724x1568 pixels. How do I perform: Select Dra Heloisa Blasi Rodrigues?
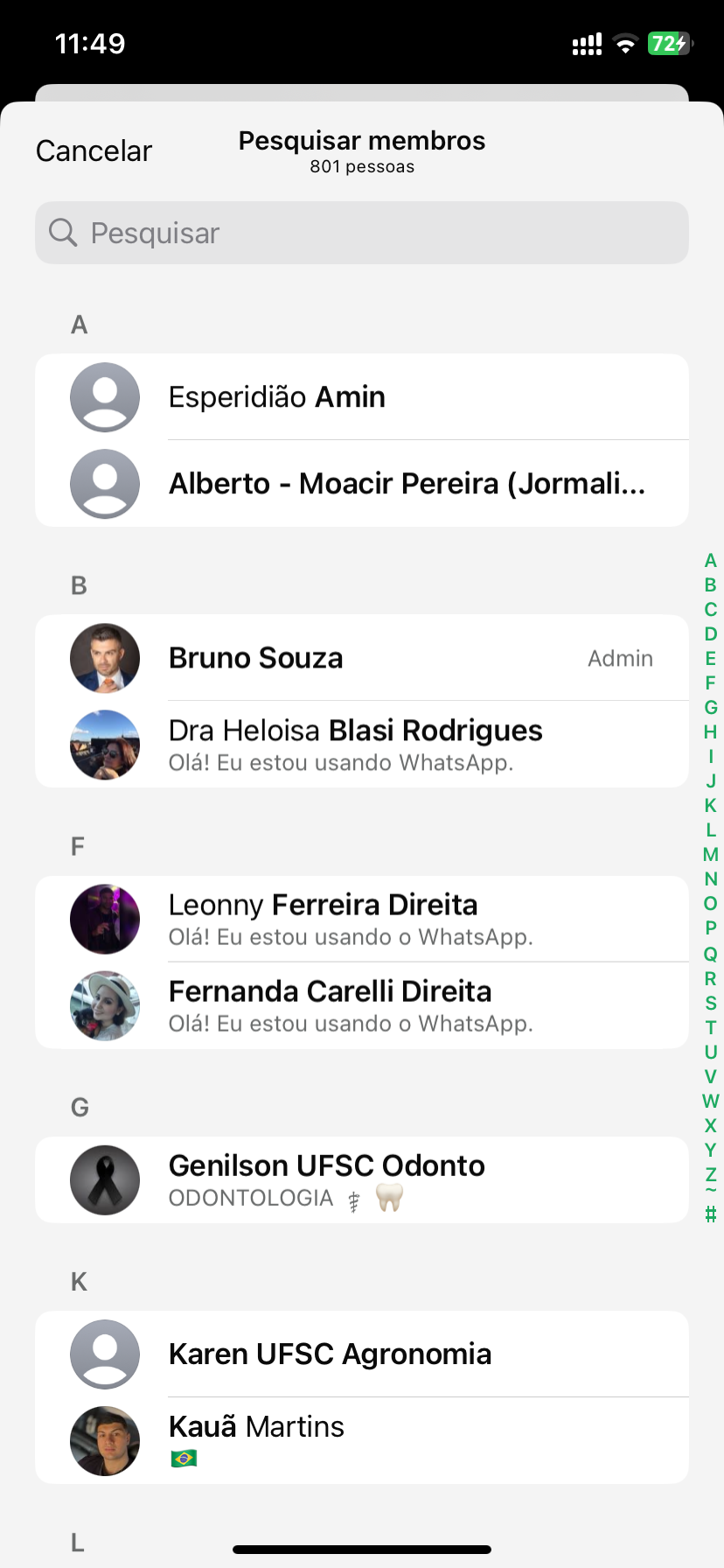(362, 745)
